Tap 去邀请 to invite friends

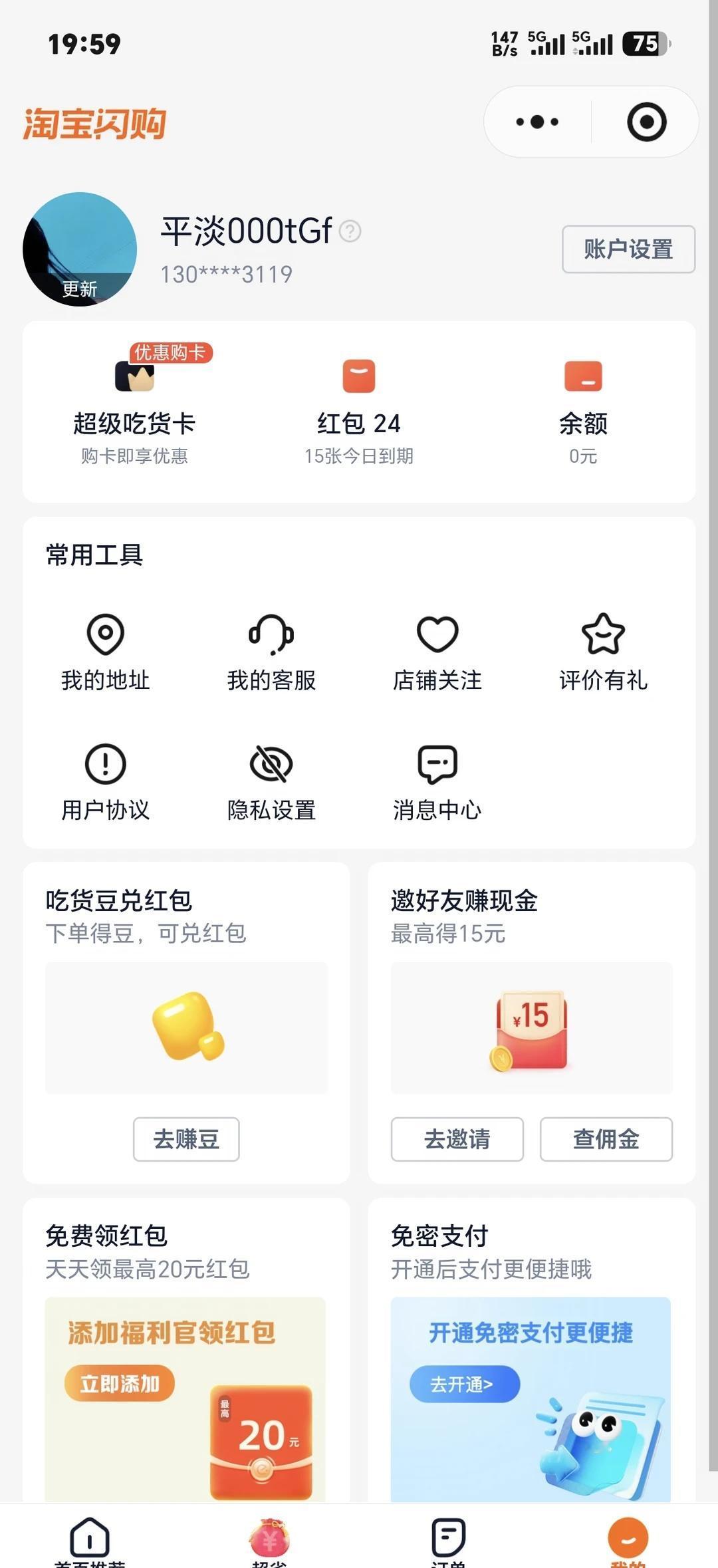click(x=457, y=1139)
